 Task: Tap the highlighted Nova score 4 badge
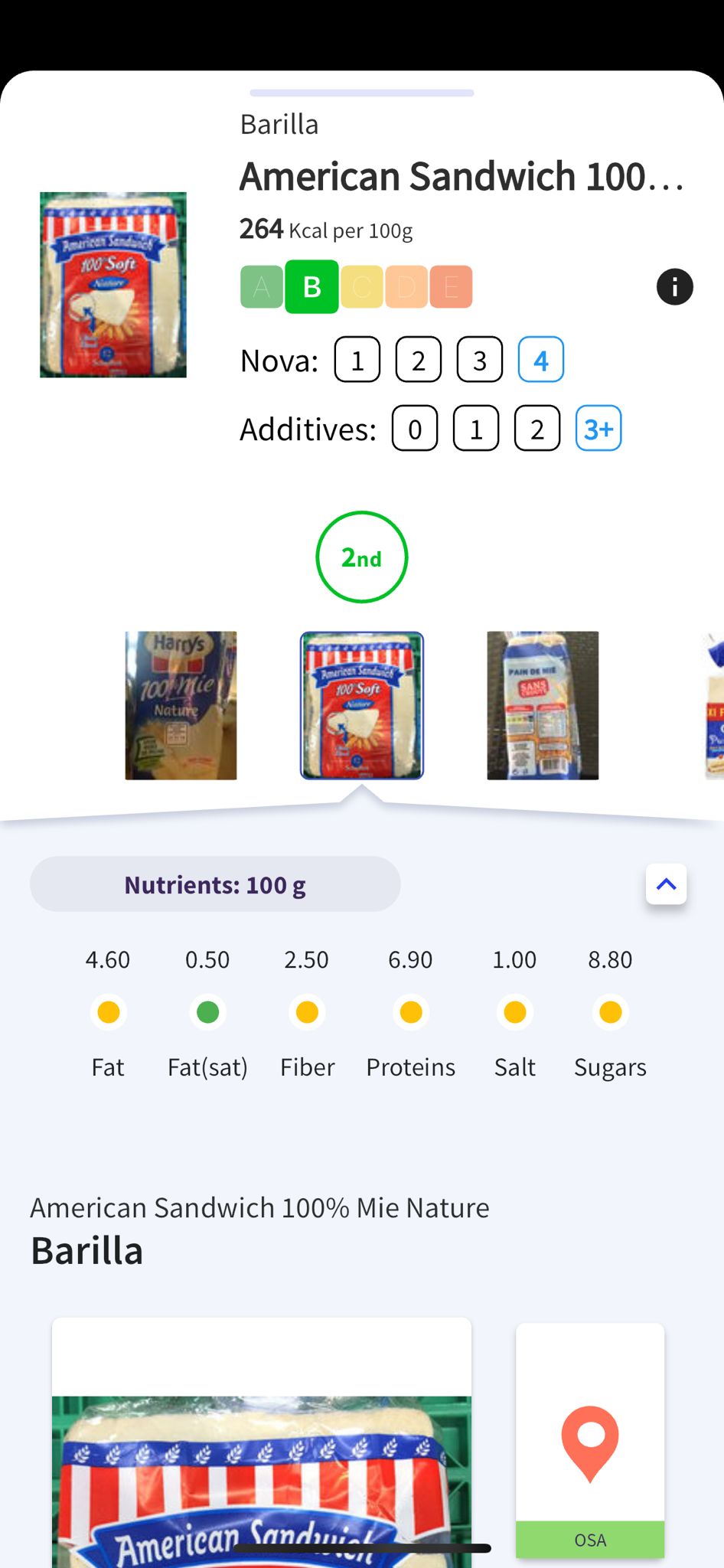coord(540,359)
